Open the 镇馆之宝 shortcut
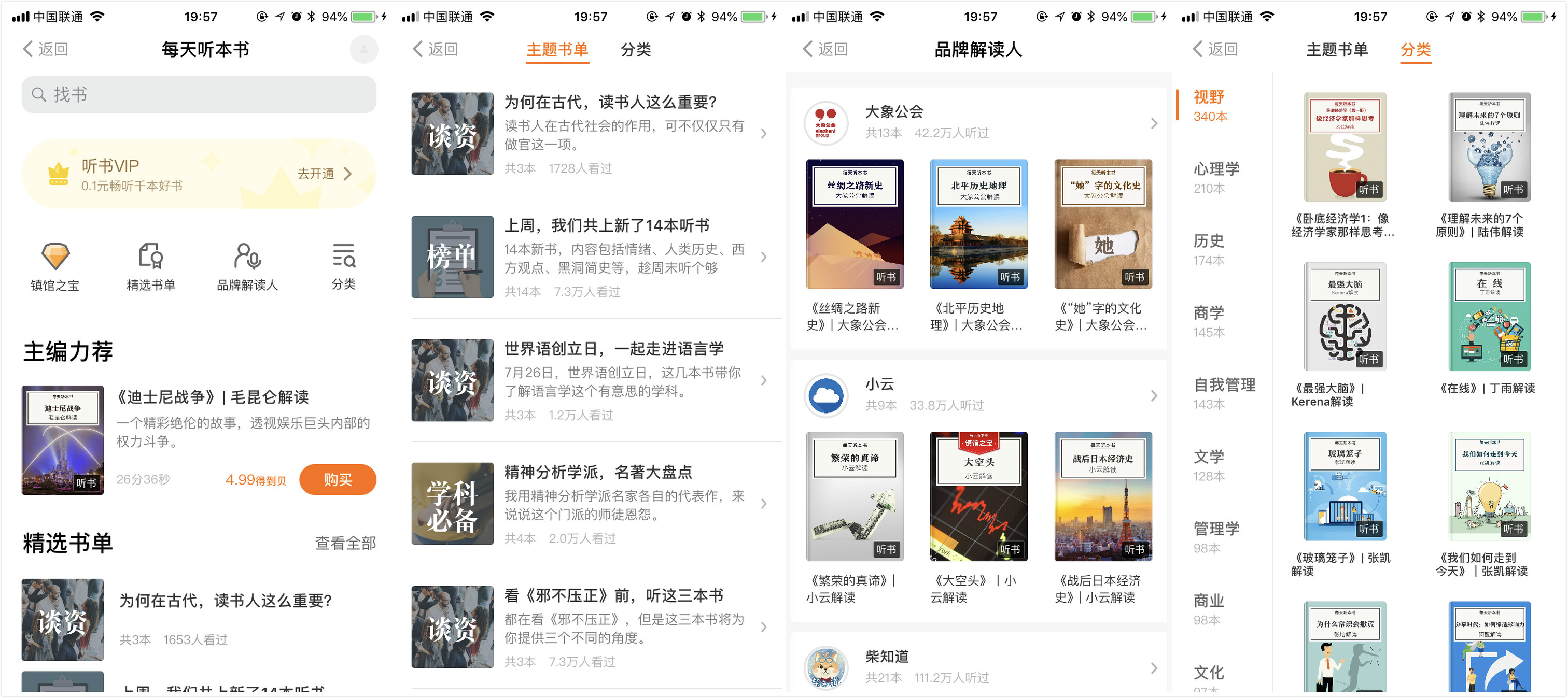The image size is (1568, 698). 55,266
